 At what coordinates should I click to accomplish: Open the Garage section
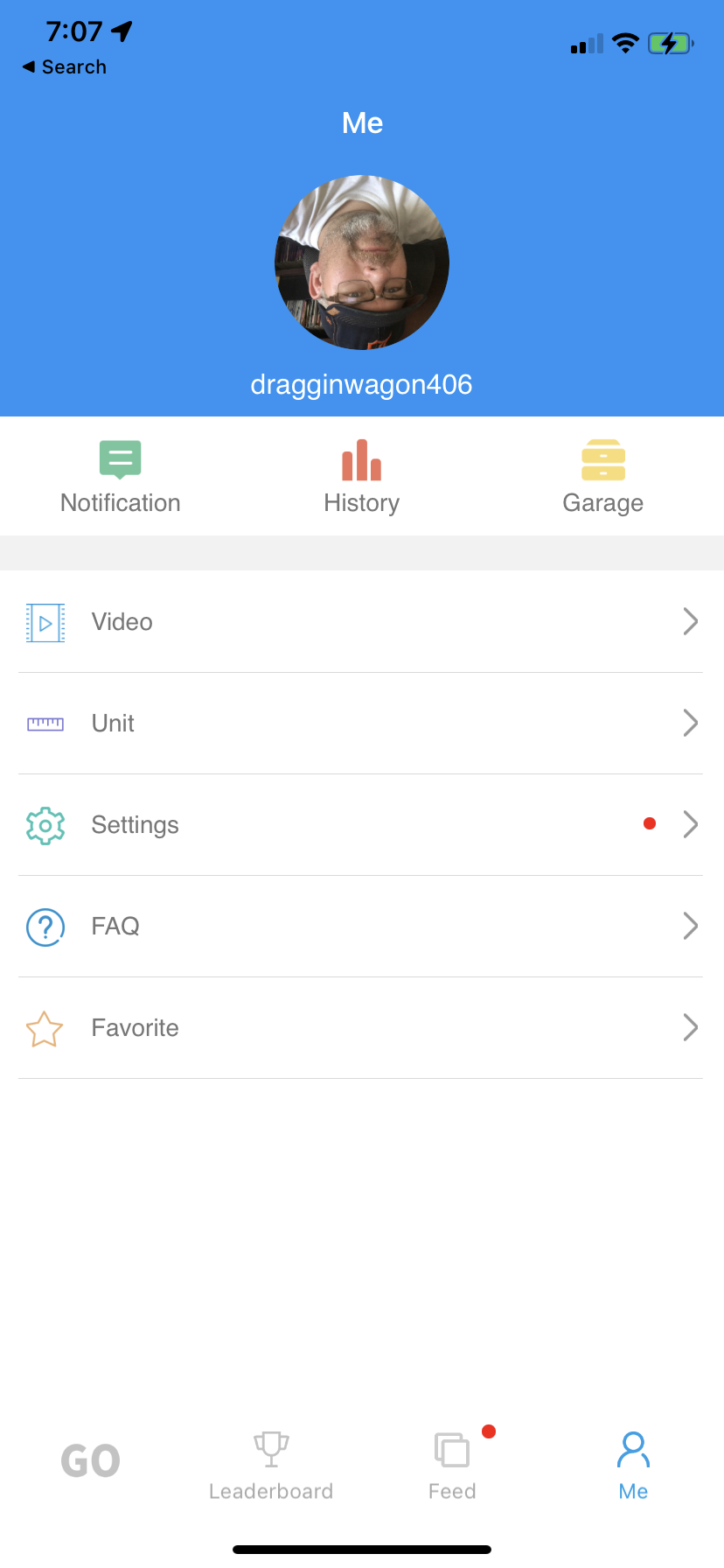click(602, 477)
